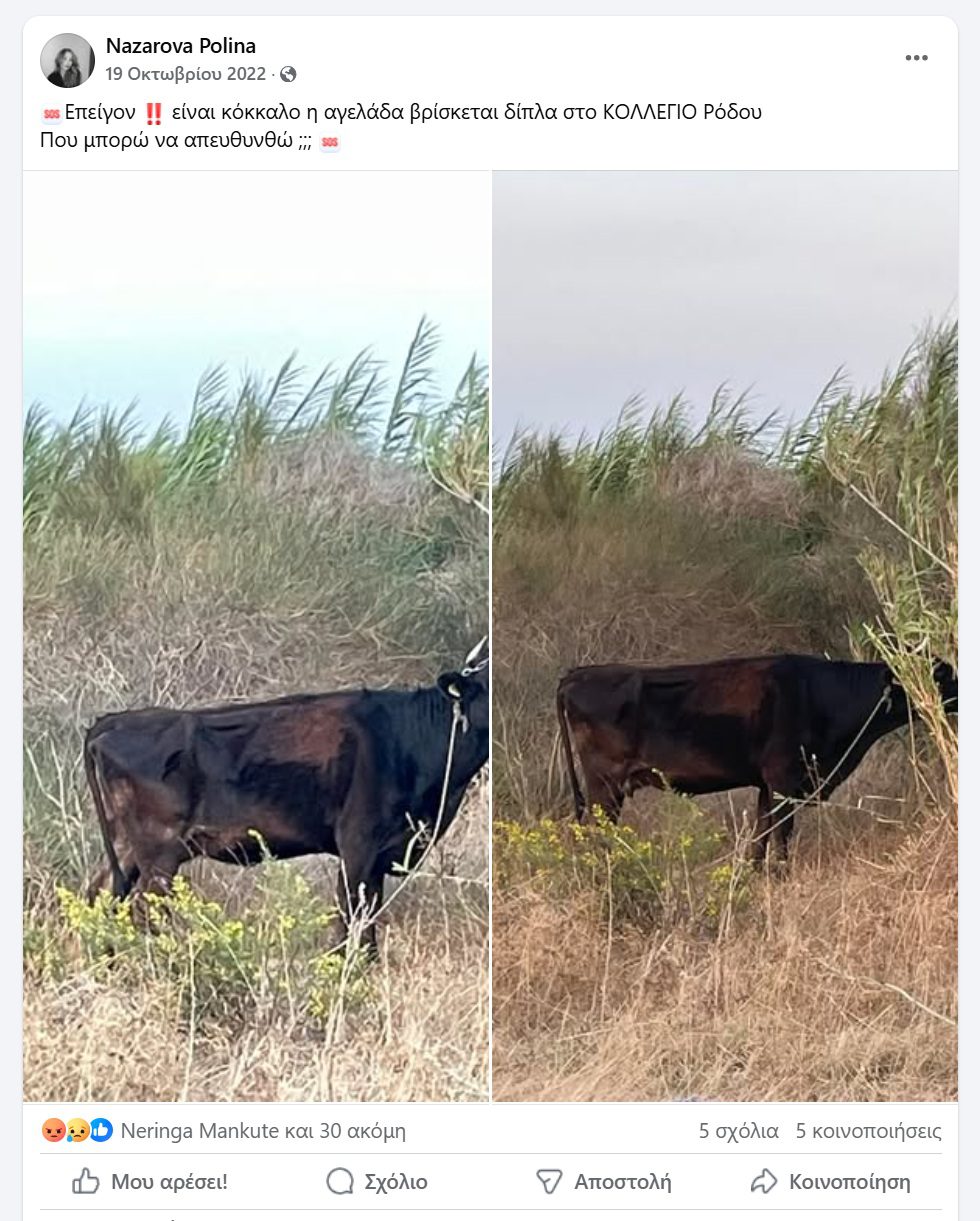View the left cow photo

tap(256, 636)
